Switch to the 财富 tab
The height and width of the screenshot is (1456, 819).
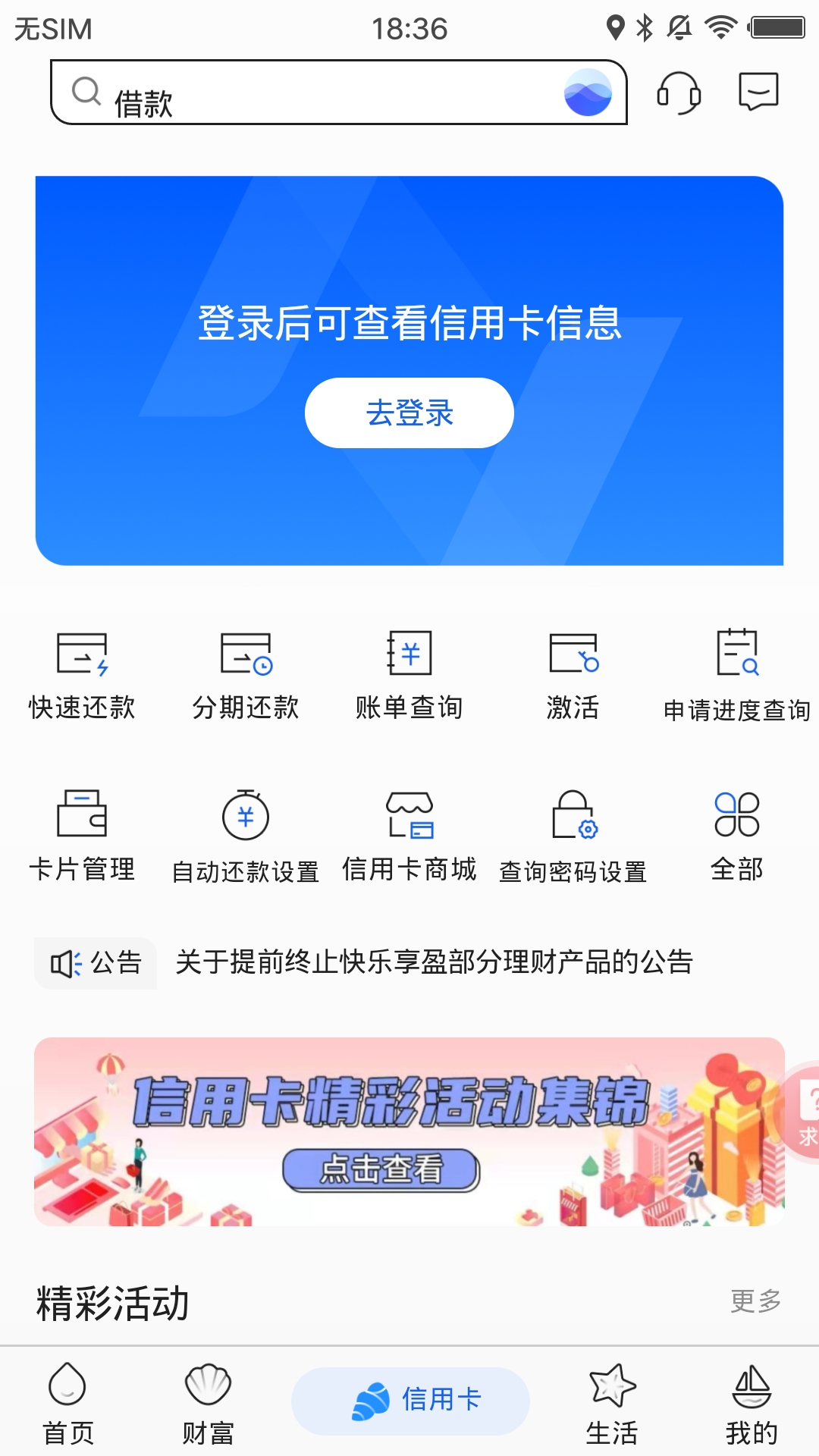pos(208,1403)
